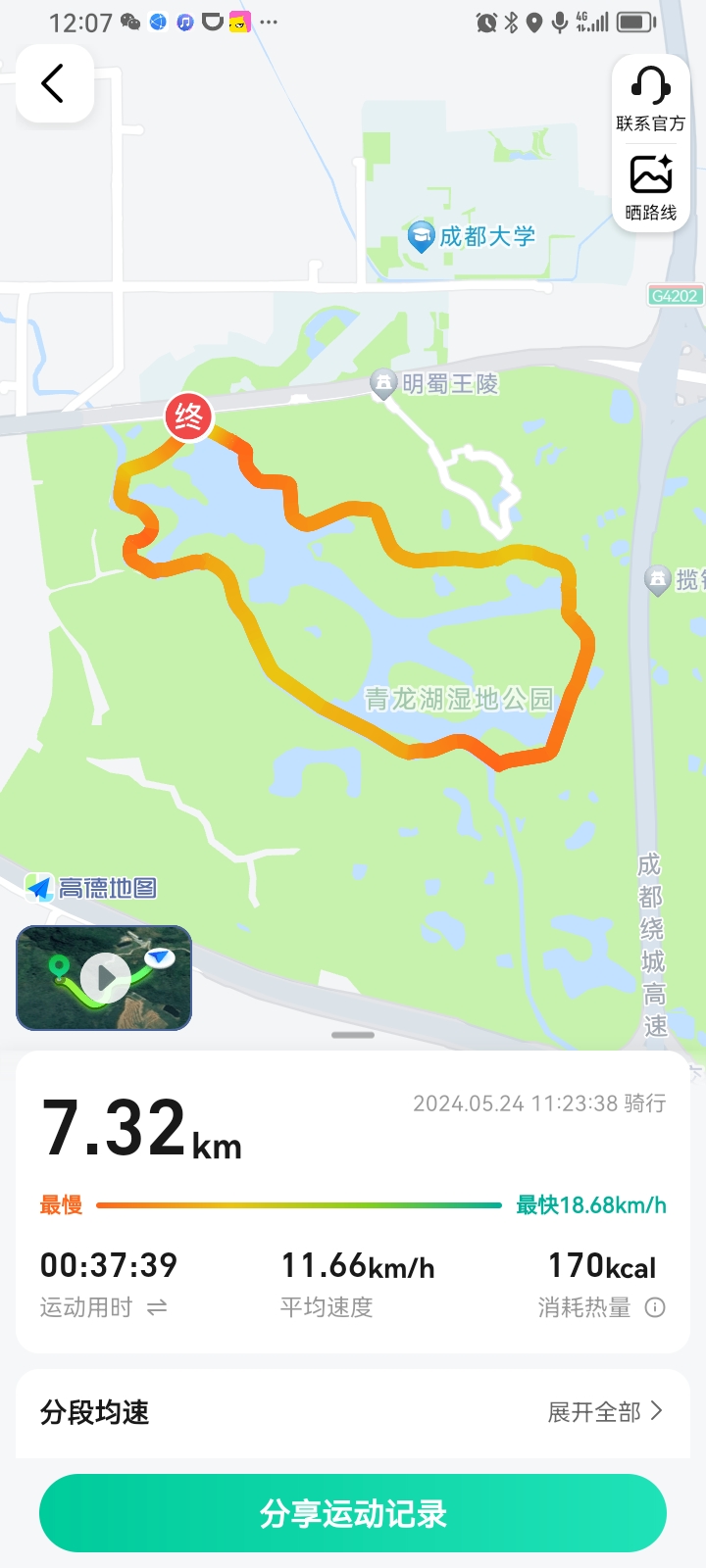Tap the 分享运动记录 share button
Screen dimensions: 706x1568
(353, 1513)
